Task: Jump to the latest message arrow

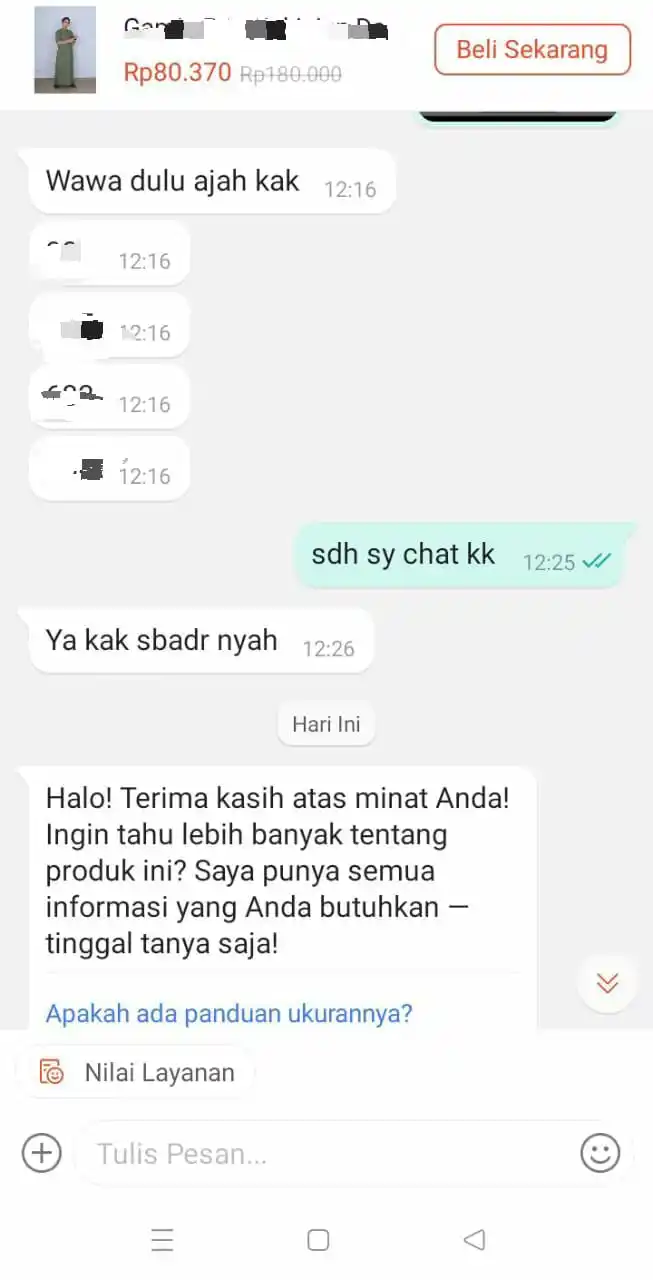Action: click(607, 983)
